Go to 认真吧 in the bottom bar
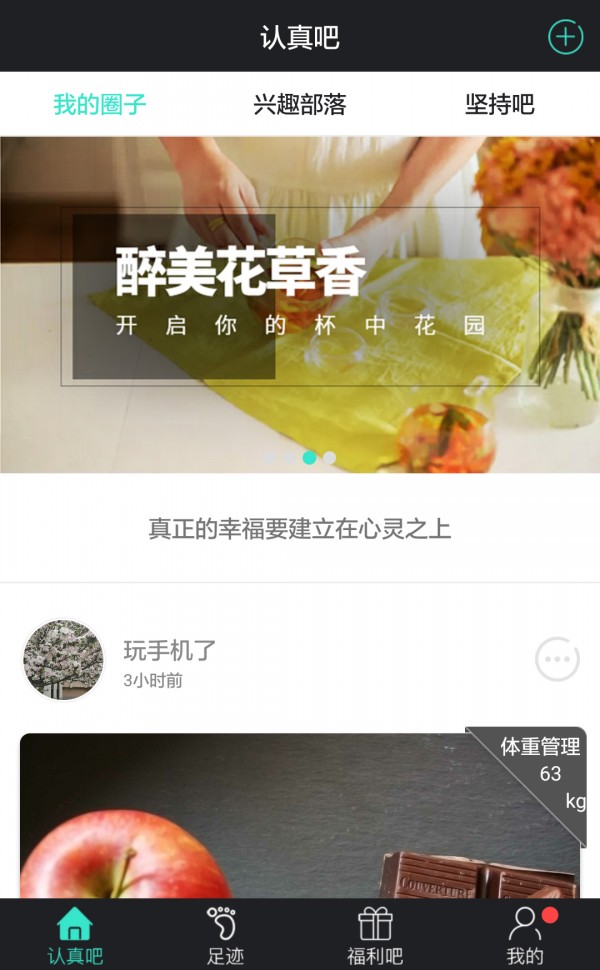This screenshot has height=970, width=600. click(x=75, y=935)
